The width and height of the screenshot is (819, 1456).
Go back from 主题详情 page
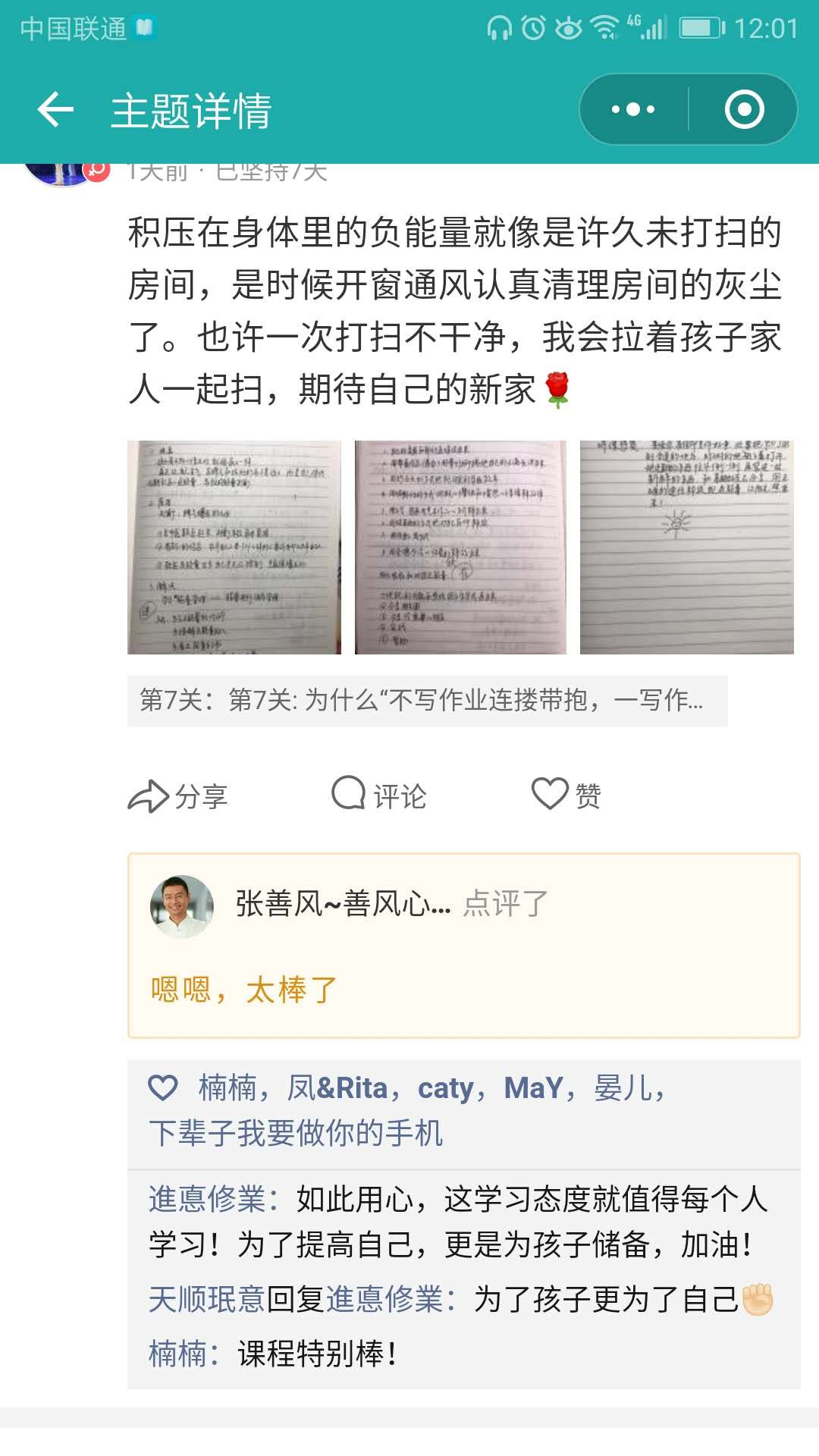55,110
